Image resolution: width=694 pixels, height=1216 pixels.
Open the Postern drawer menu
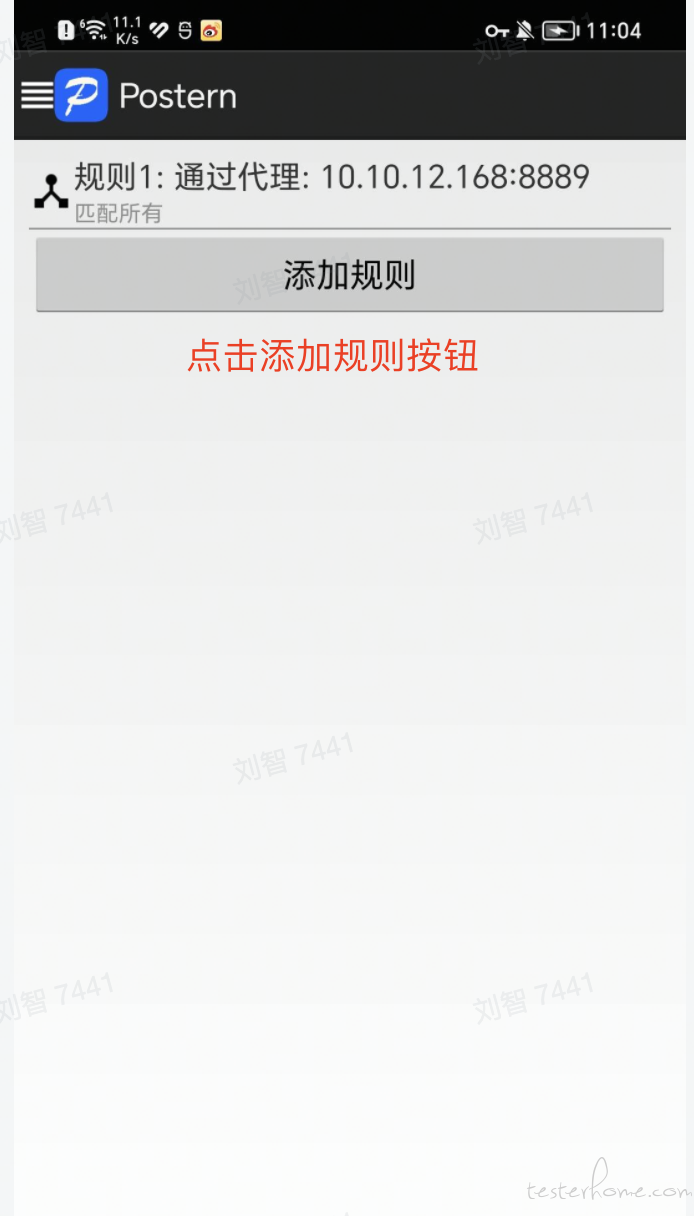point(37,96)
